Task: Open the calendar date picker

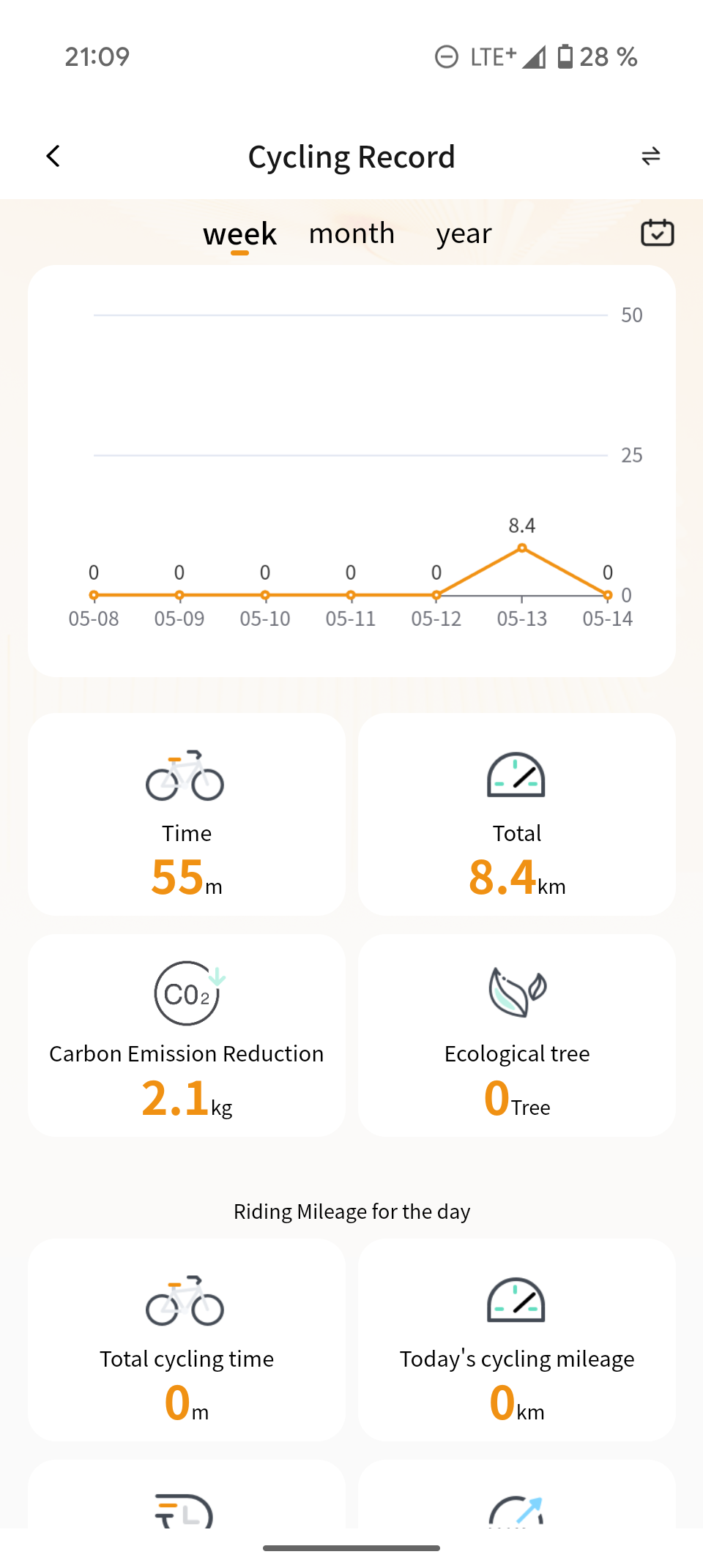Action: click(657, 233)
